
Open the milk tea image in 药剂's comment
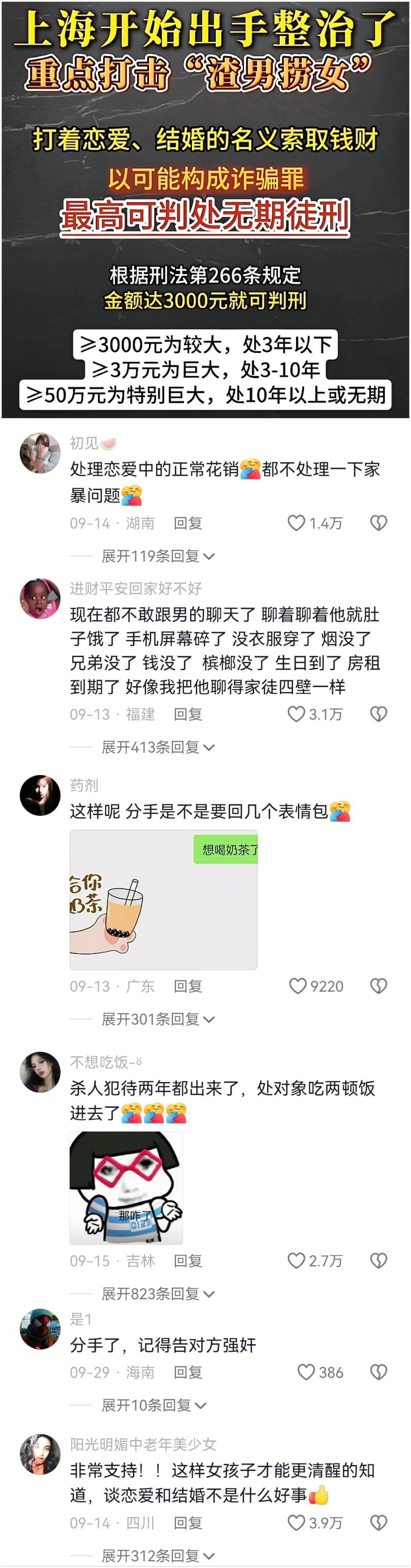(163, 899)
